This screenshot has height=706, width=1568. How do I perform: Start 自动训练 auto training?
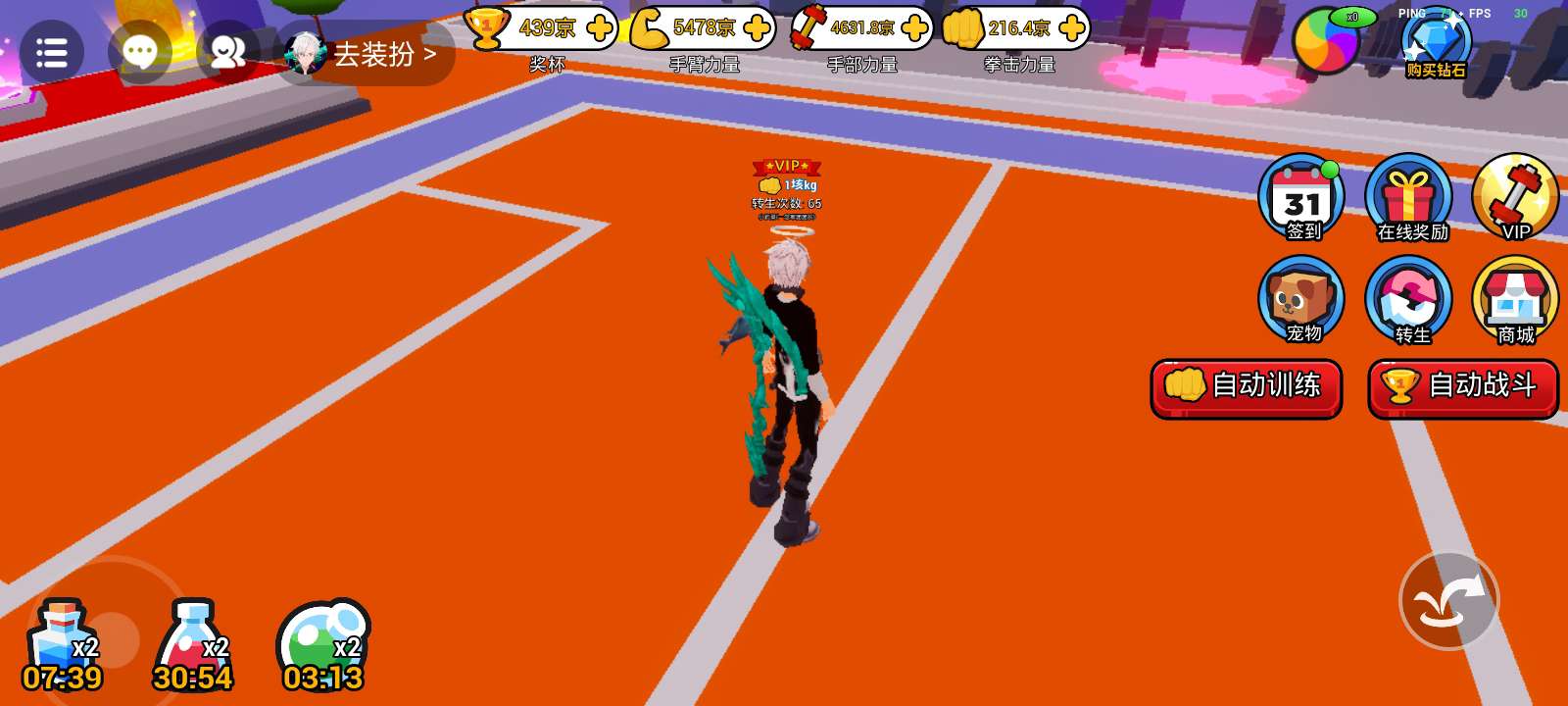[x=1247, y=387]
